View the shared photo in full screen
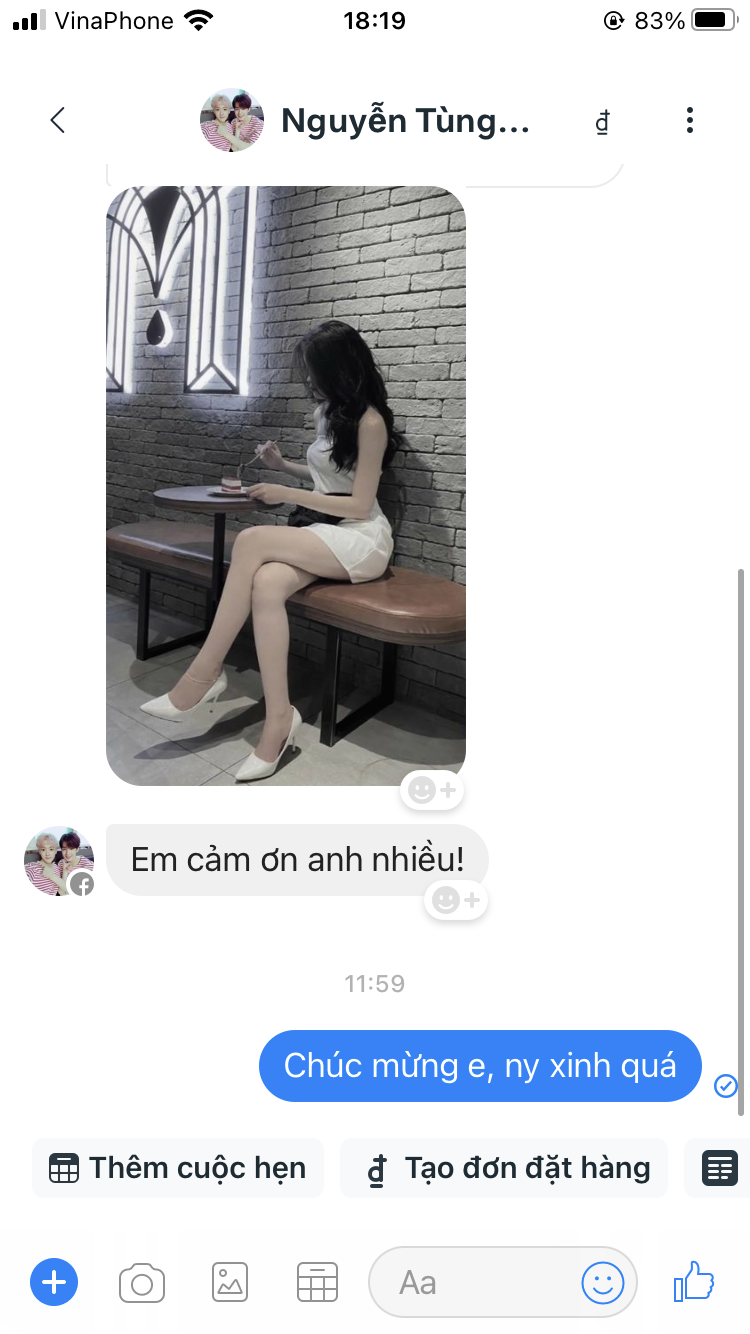Screen dimensions: 750x1334 285,485
